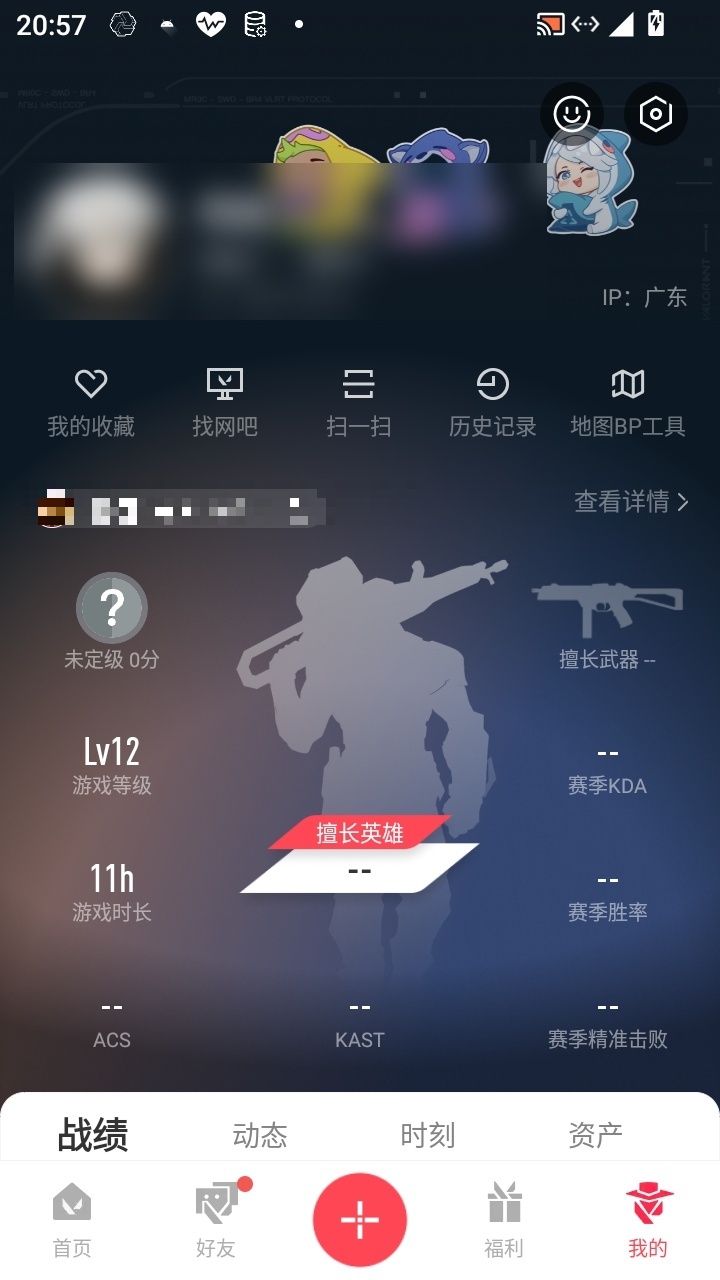Image resolution: width=720 pixels, height=1280 pixels.
Task: Switch to the 战绩 tab
Action: pyautogui.click(x=93, y=1135)
